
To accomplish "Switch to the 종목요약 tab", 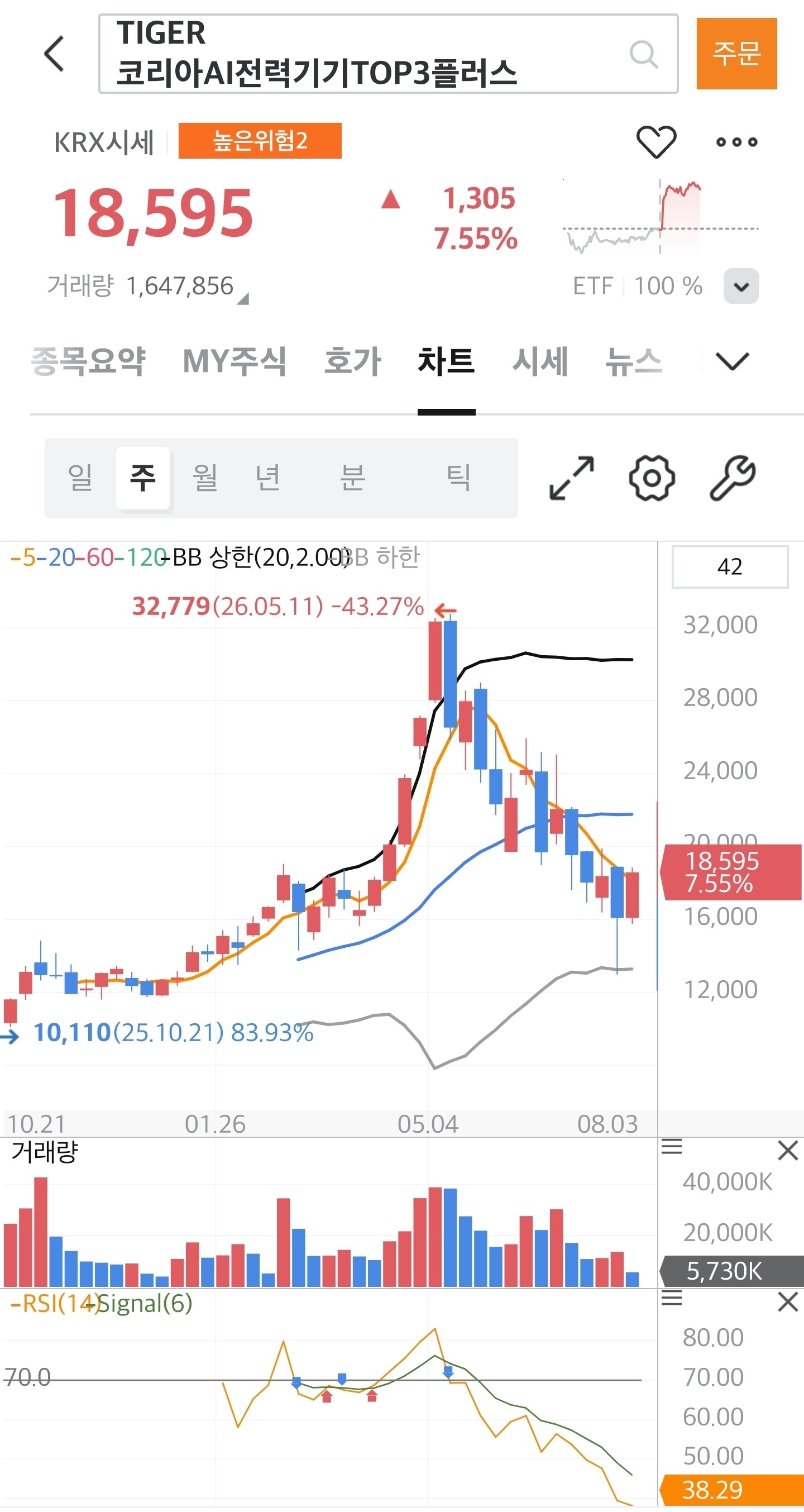I will 88,360.
